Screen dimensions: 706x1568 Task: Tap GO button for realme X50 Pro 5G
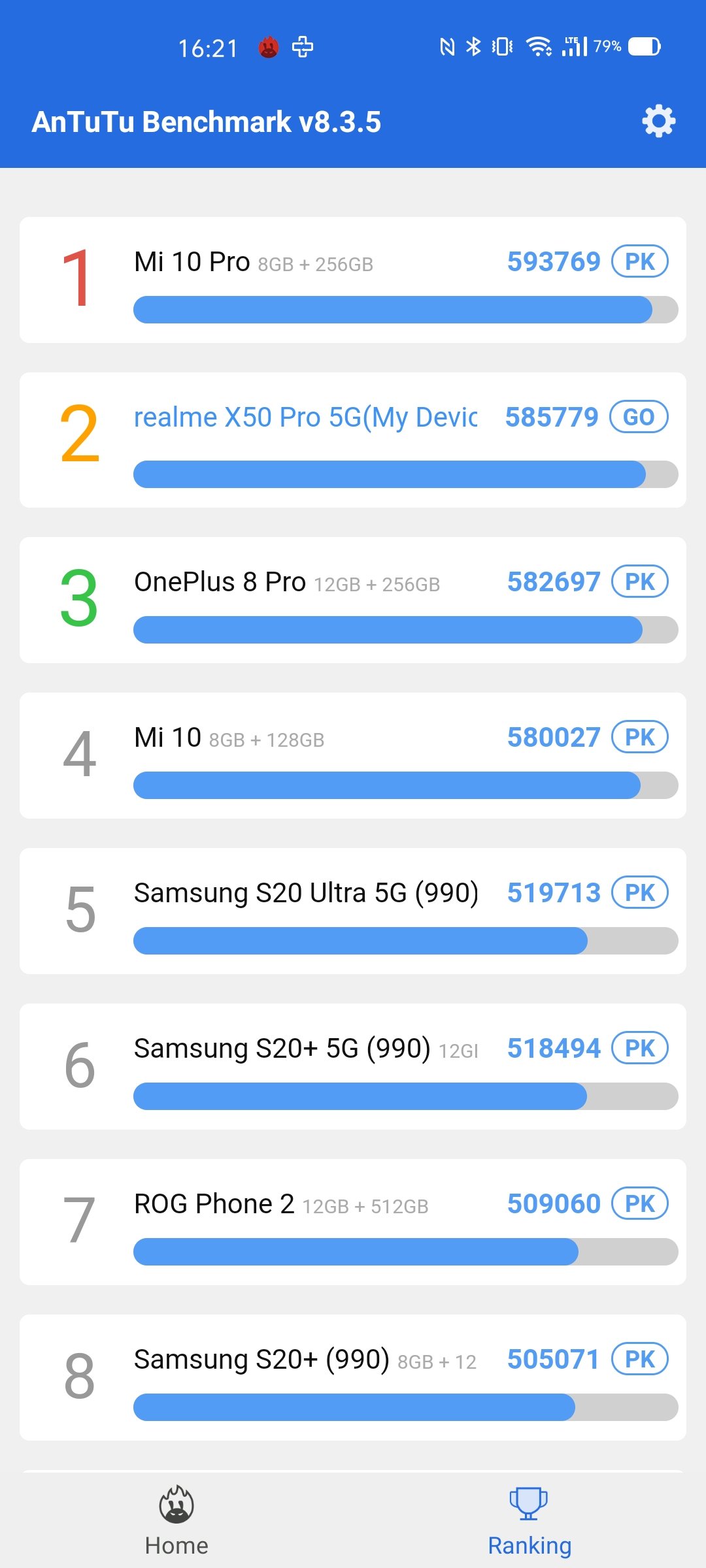pyautogui.click(x=639, y=417)
